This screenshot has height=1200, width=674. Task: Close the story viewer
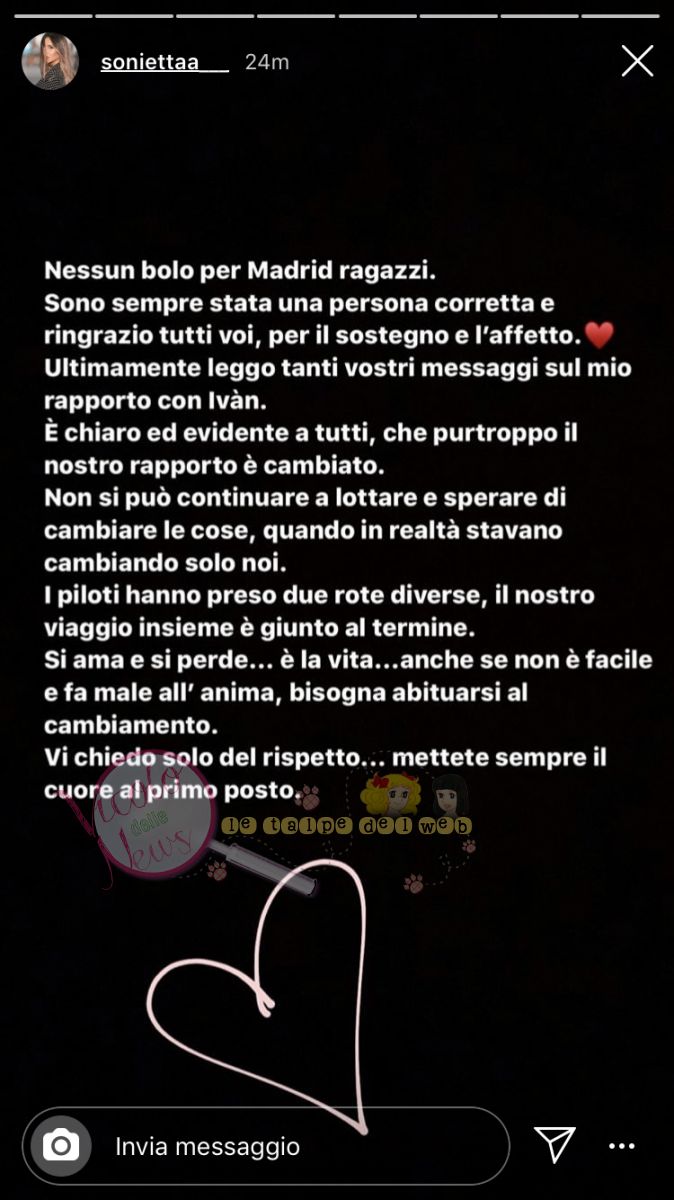pyautogui.click(x=637, y=61)
